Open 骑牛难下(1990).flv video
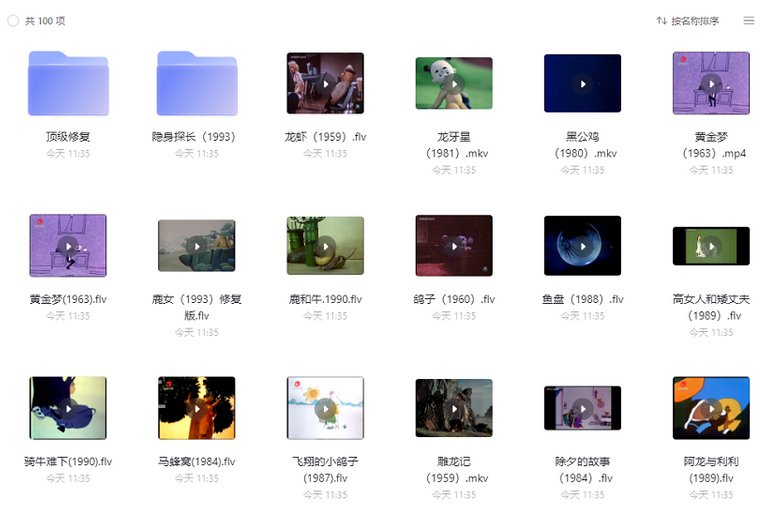Screen dimensions: 776x521 (68, 408)
